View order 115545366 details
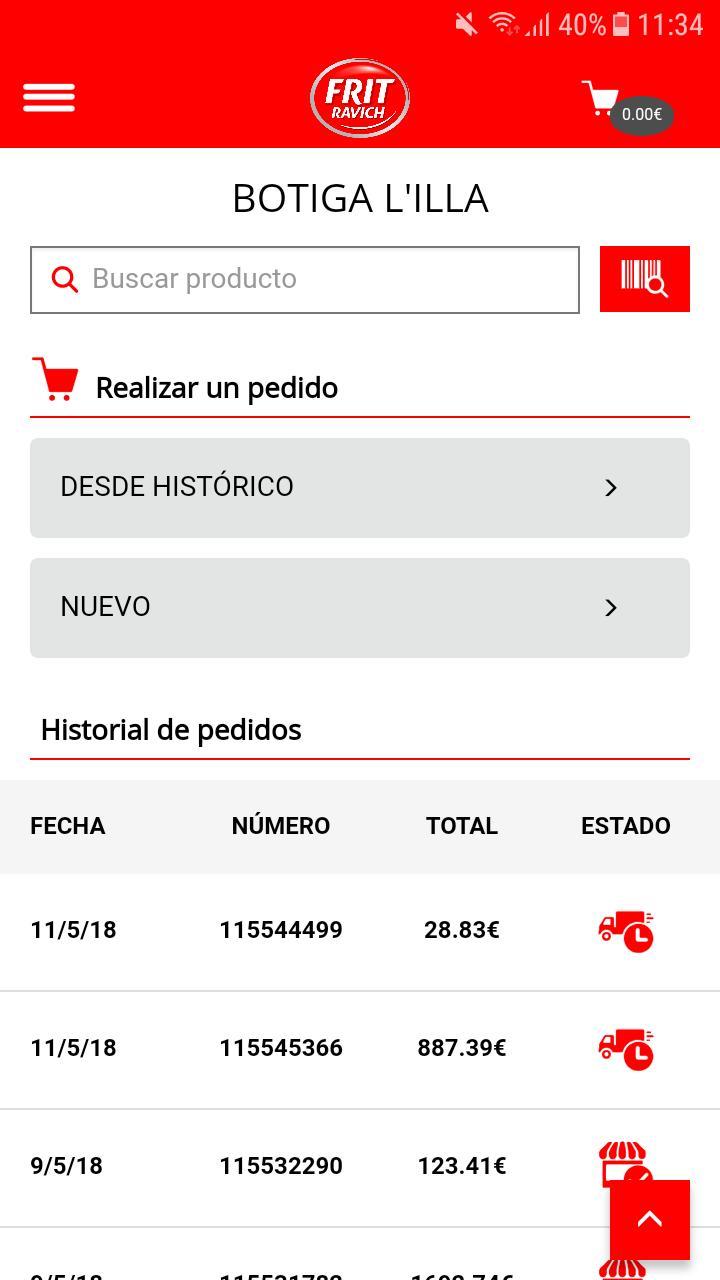 tap(281, 1049)
